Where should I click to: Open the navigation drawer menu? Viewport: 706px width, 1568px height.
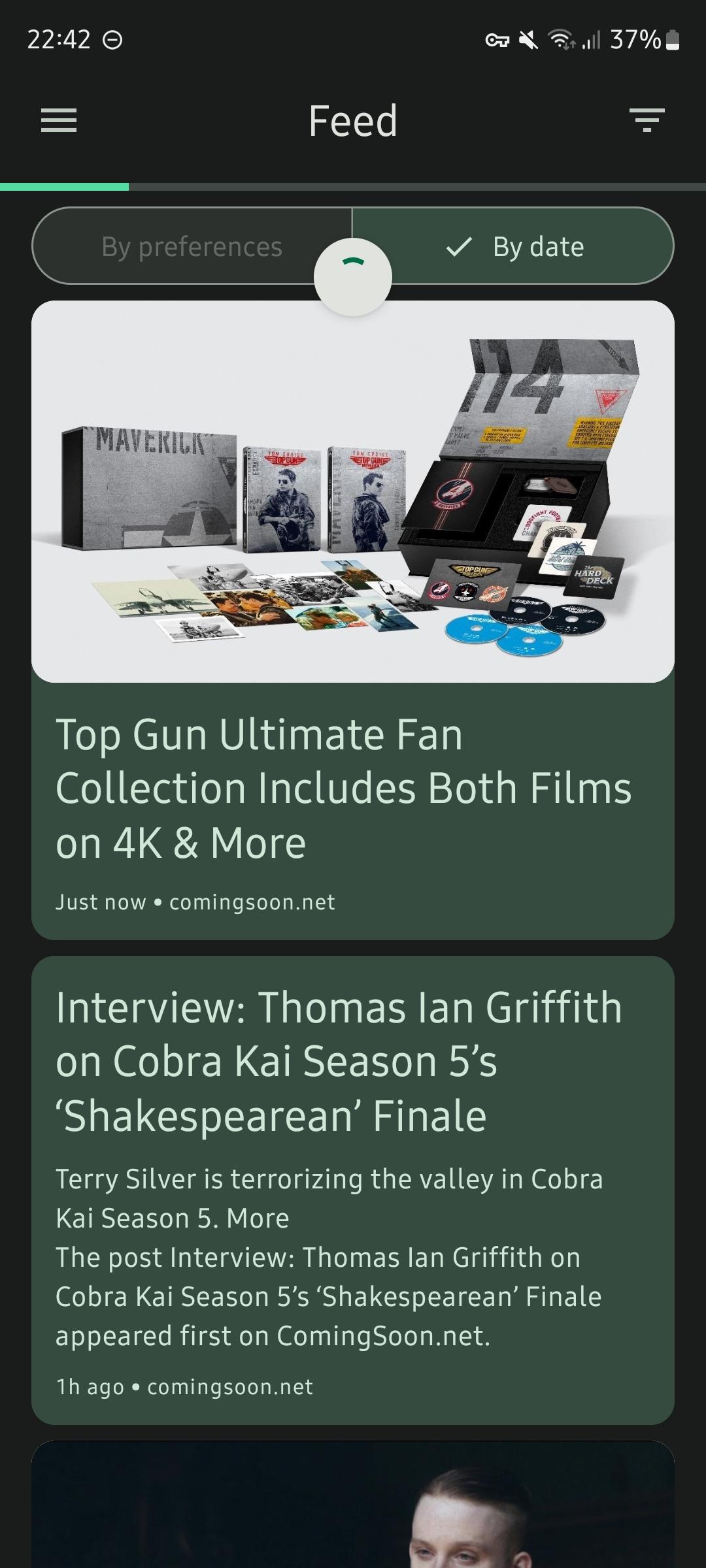59,121
